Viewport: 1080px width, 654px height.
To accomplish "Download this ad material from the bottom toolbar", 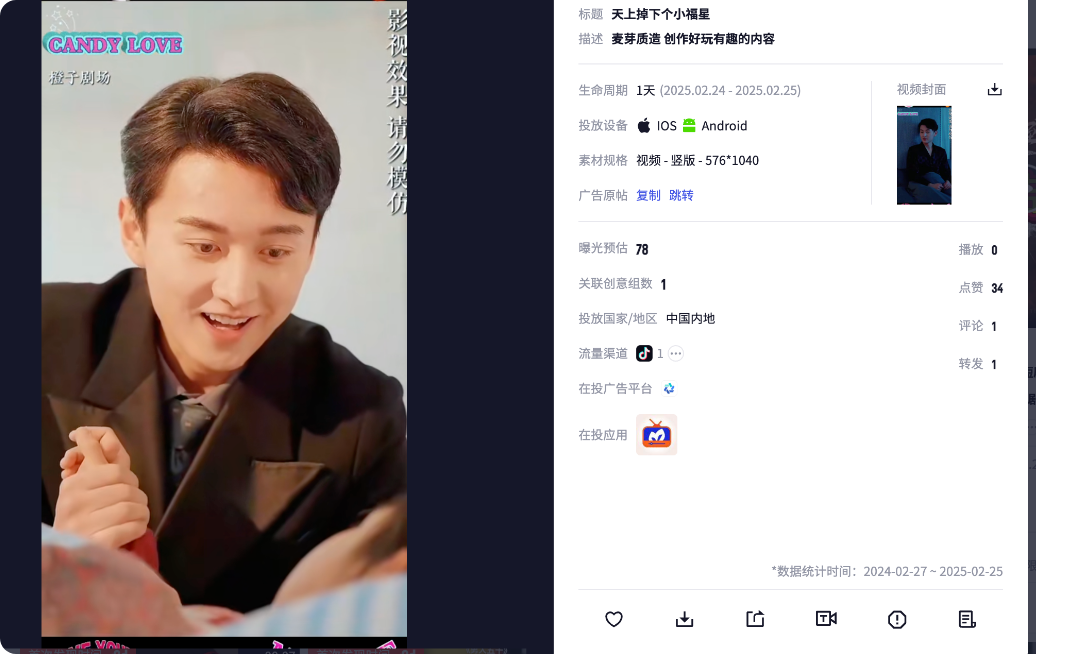I will [x=684, y=619].
